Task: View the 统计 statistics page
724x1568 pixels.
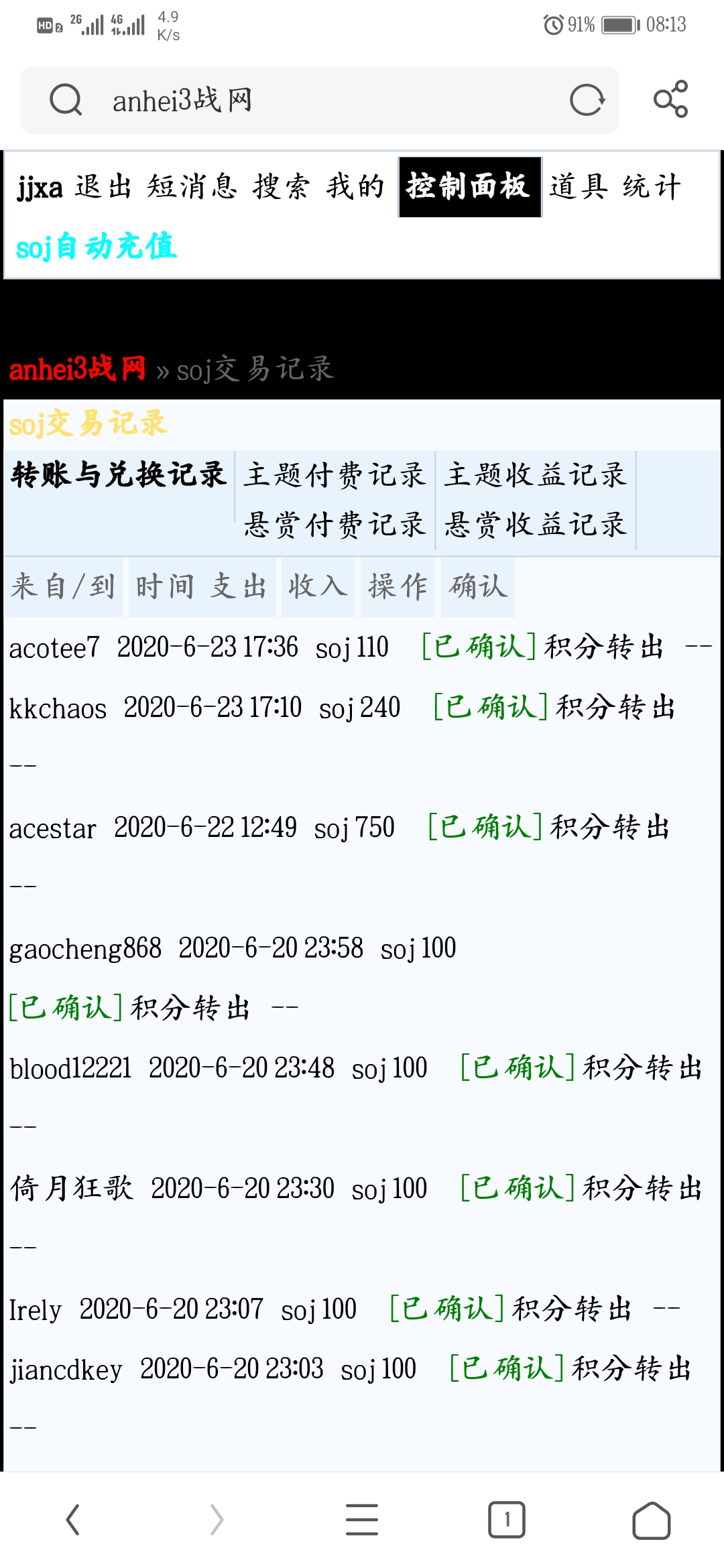Action: click(652, 187)
